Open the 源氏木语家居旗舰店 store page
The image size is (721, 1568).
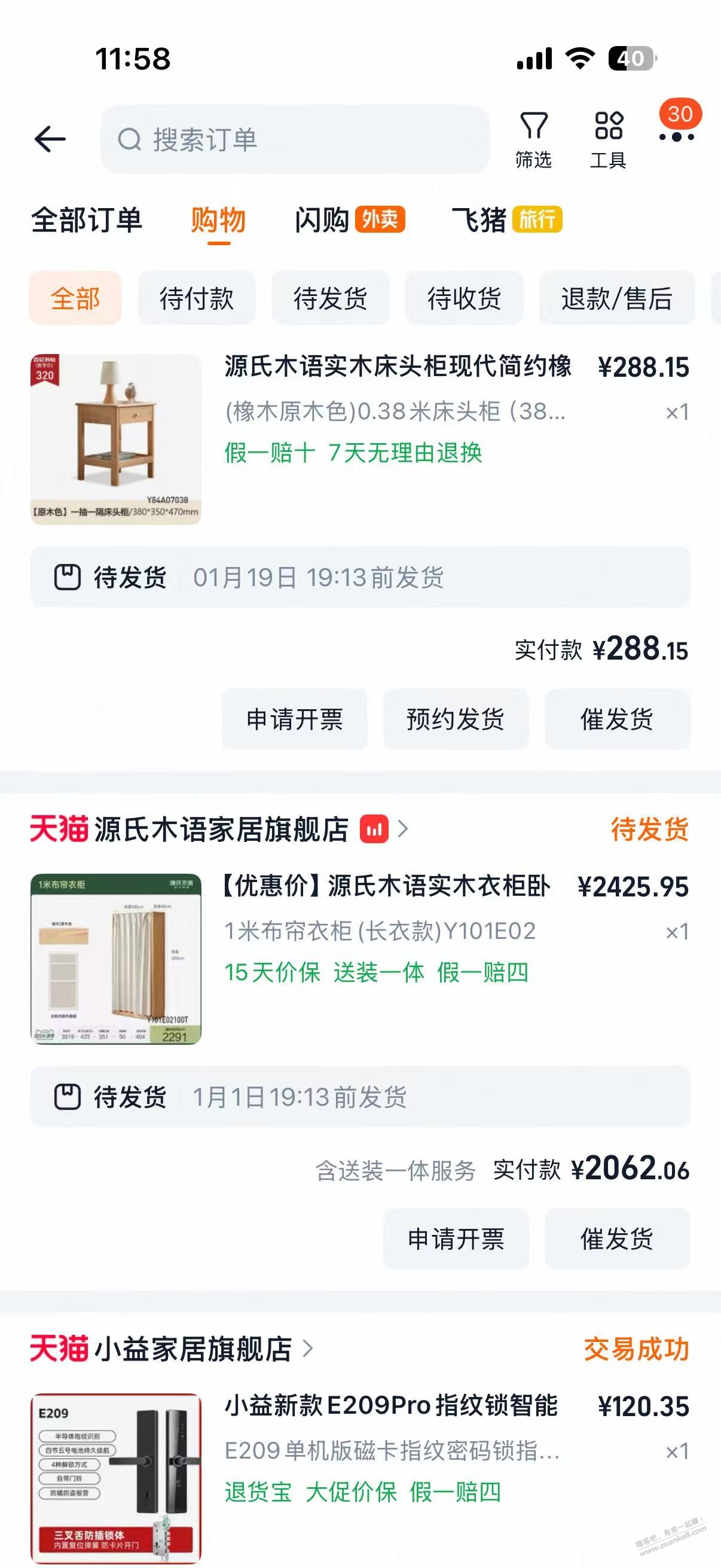[x=220, y=829]
